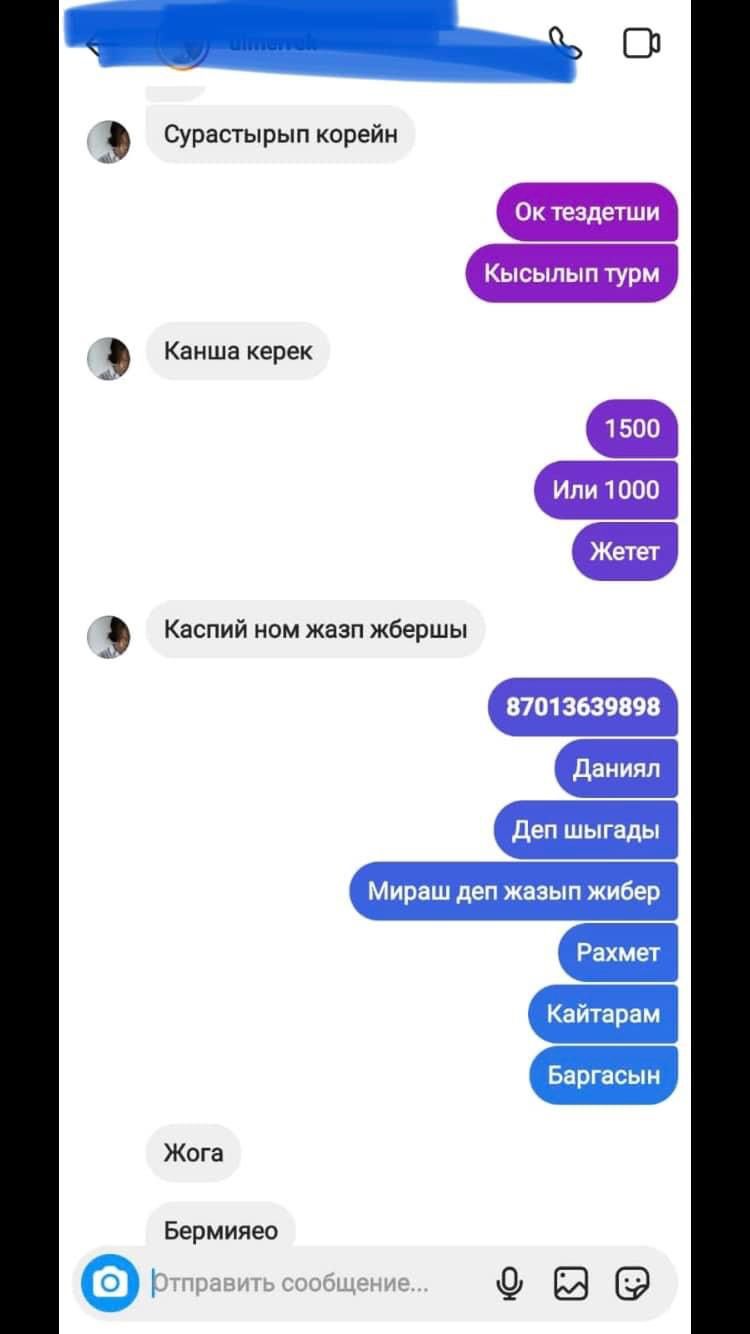Tap the message input field
The image size is (750, 1334).
click(x=300, y=1282)
